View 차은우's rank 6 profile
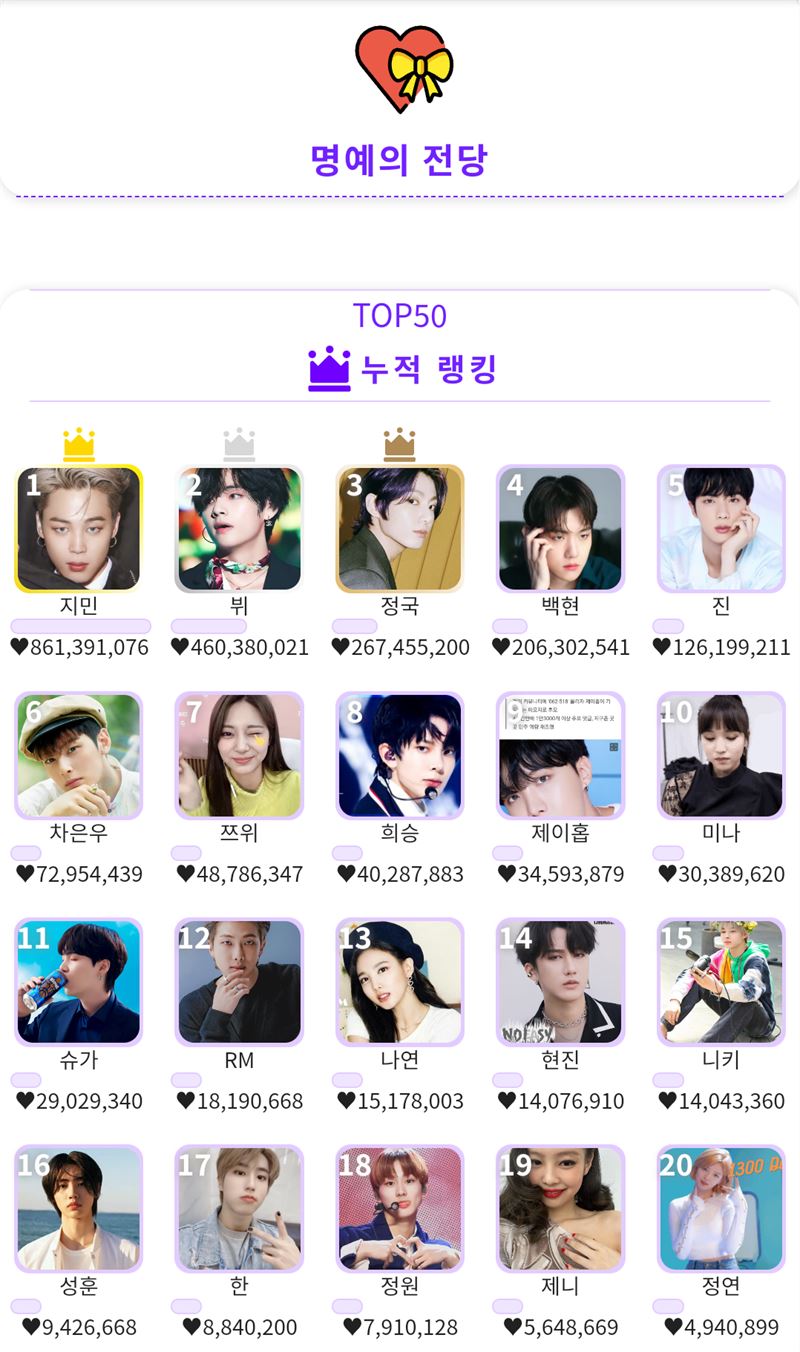800x1352 pixels. [79, 756]
